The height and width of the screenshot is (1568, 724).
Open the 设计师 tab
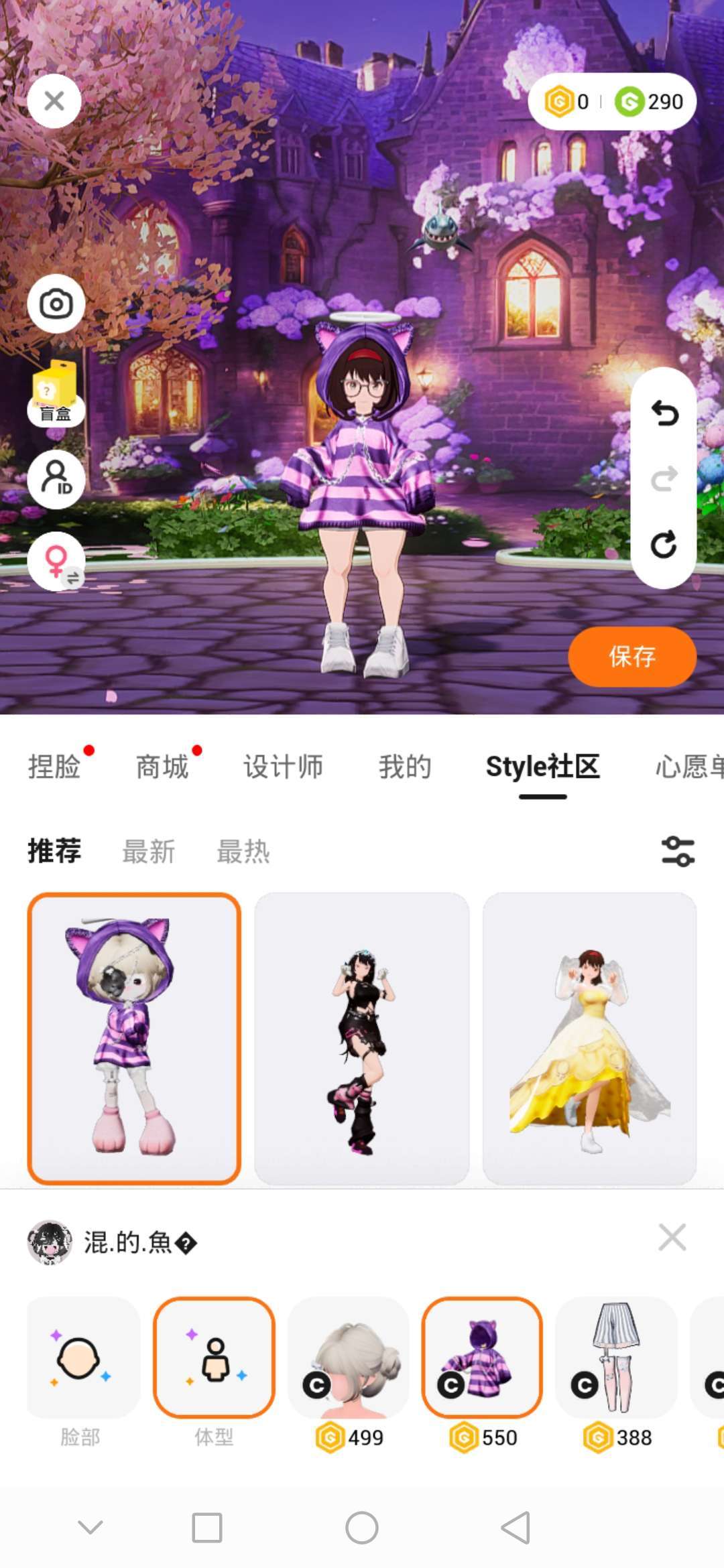pos(284,767)
